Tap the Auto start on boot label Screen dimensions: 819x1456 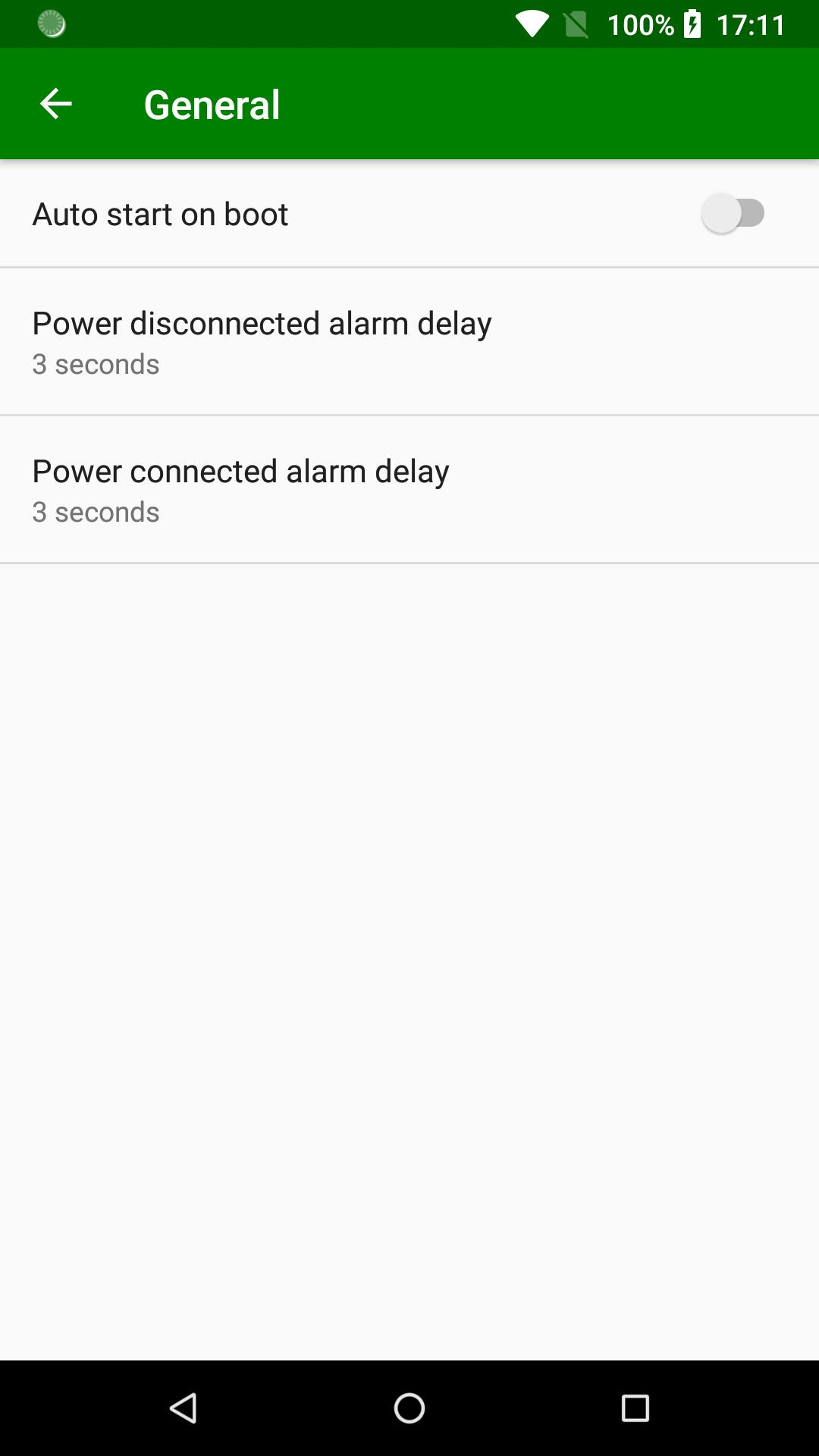pyautogui.click(x=159, y=214)
